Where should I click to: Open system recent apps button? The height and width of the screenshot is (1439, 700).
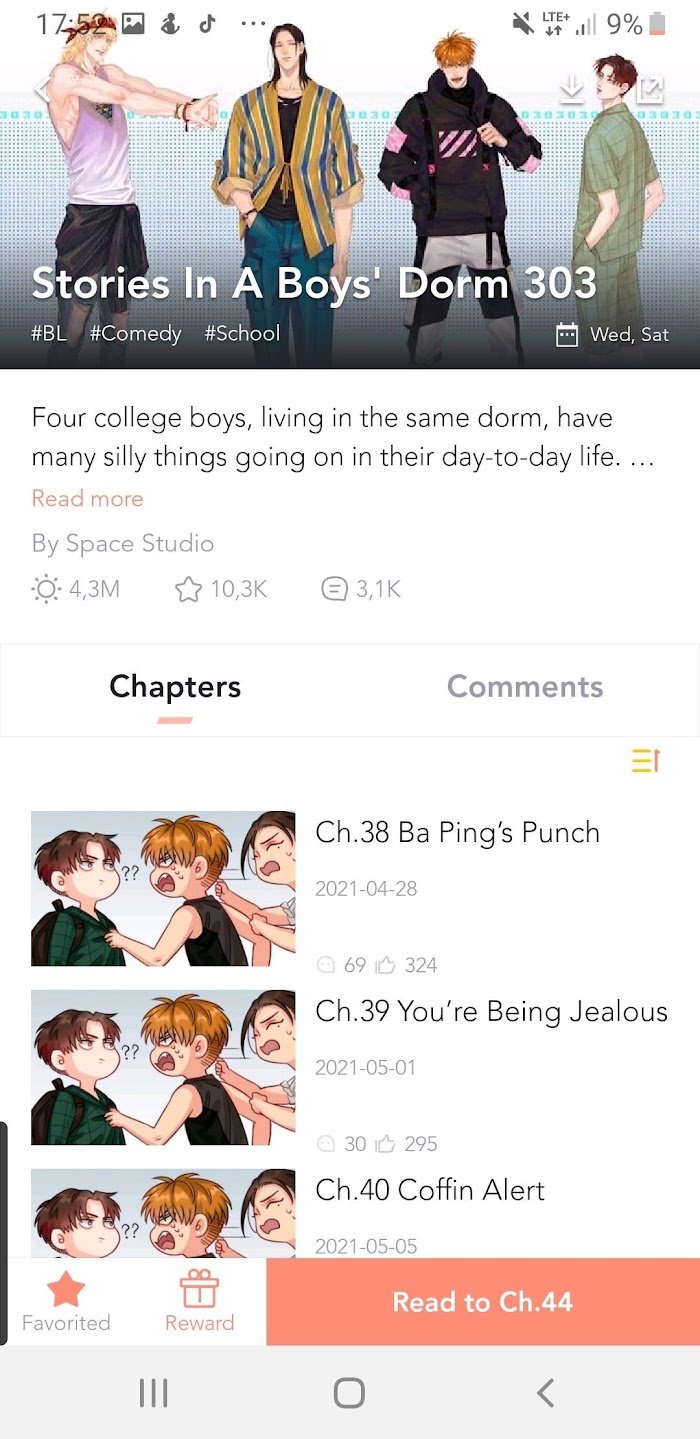point(153,1392)
